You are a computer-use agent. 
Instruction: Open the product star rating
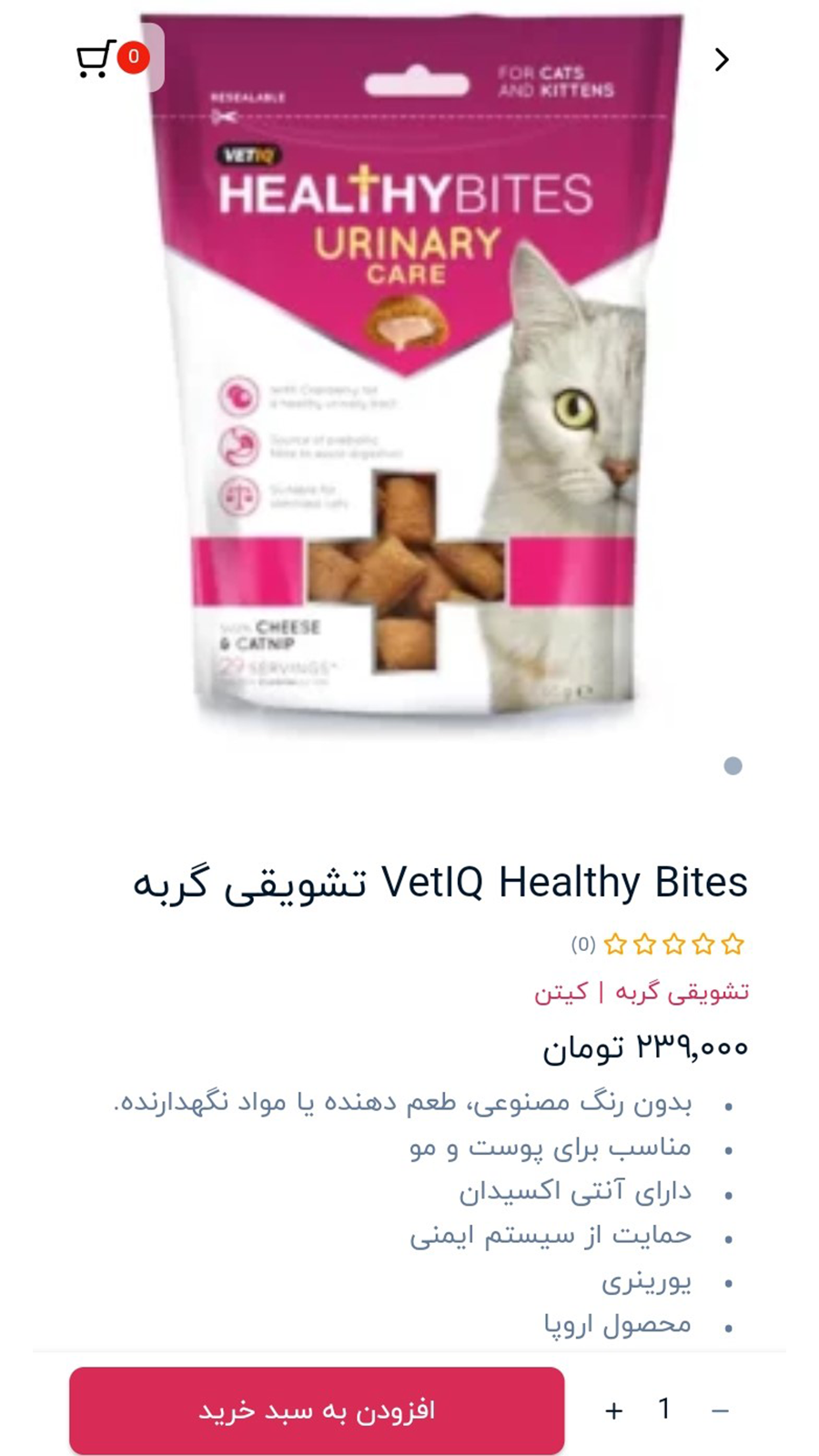(673, 945)
